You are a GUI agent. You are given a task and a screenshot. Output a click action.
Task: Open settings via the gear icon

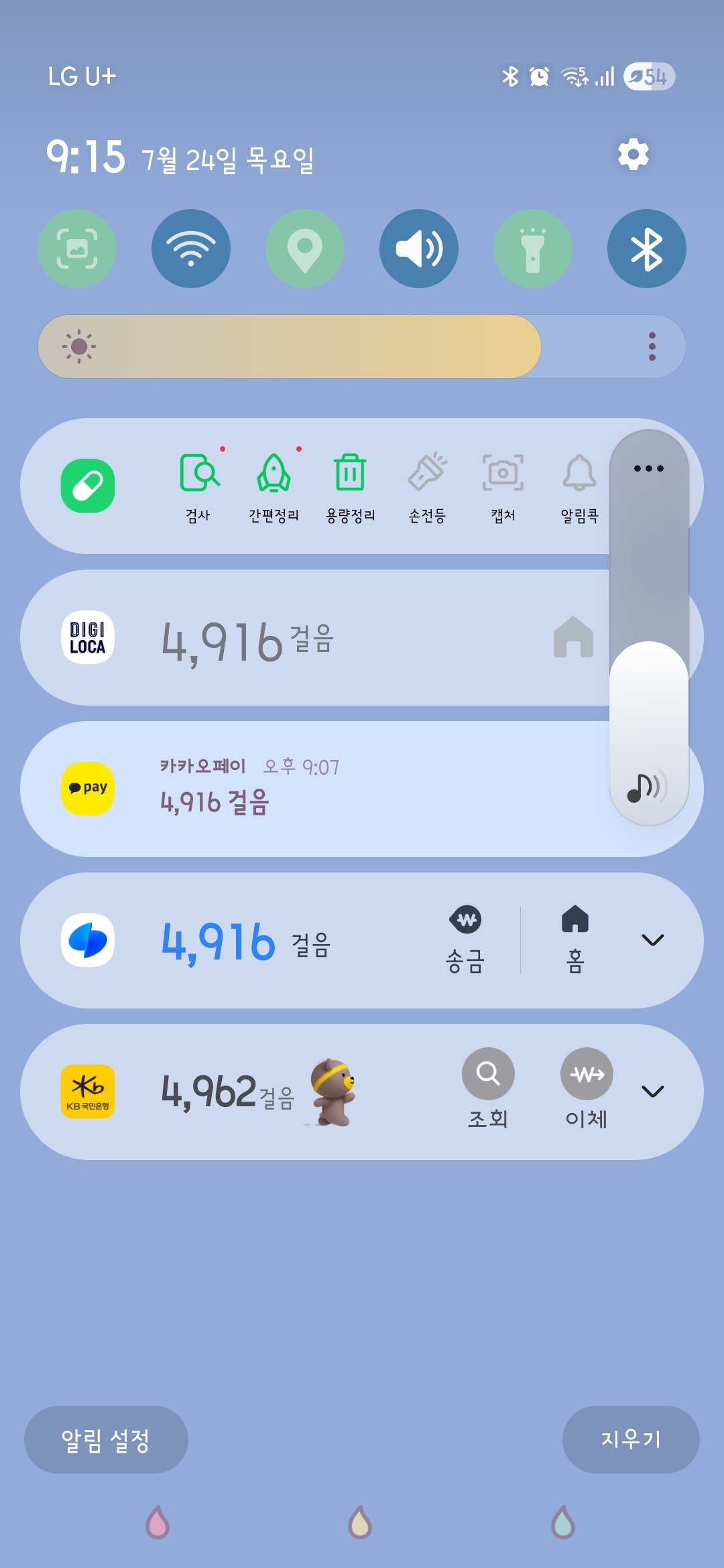633,155
